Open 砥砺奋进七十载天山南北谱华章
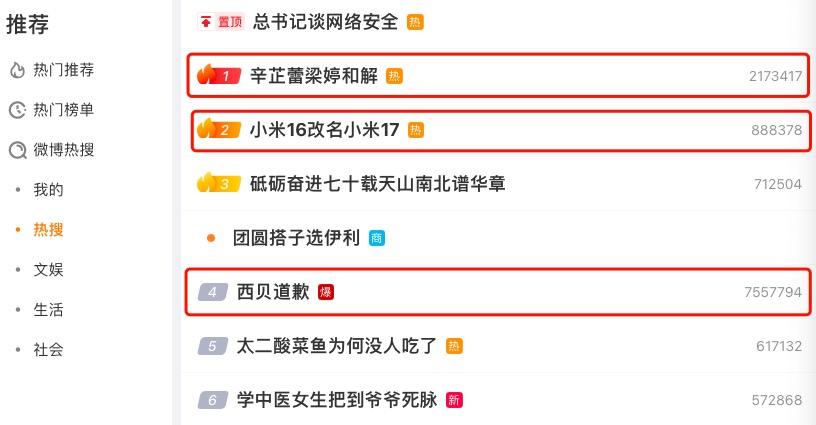Image resolution: width=816 pixels, height=425 pixels. [377, 184]
